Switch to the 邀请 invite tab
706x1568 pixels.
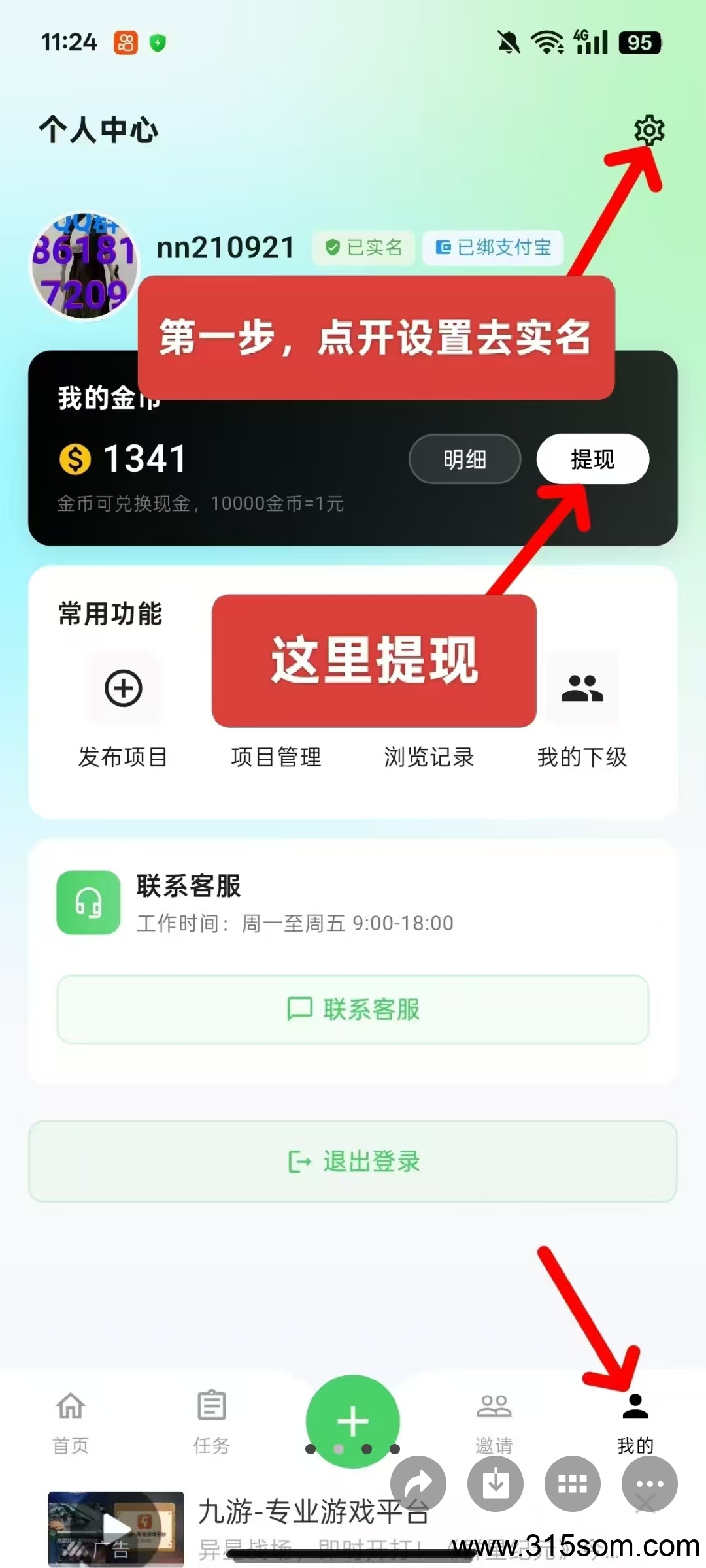tap(494, 1422)
